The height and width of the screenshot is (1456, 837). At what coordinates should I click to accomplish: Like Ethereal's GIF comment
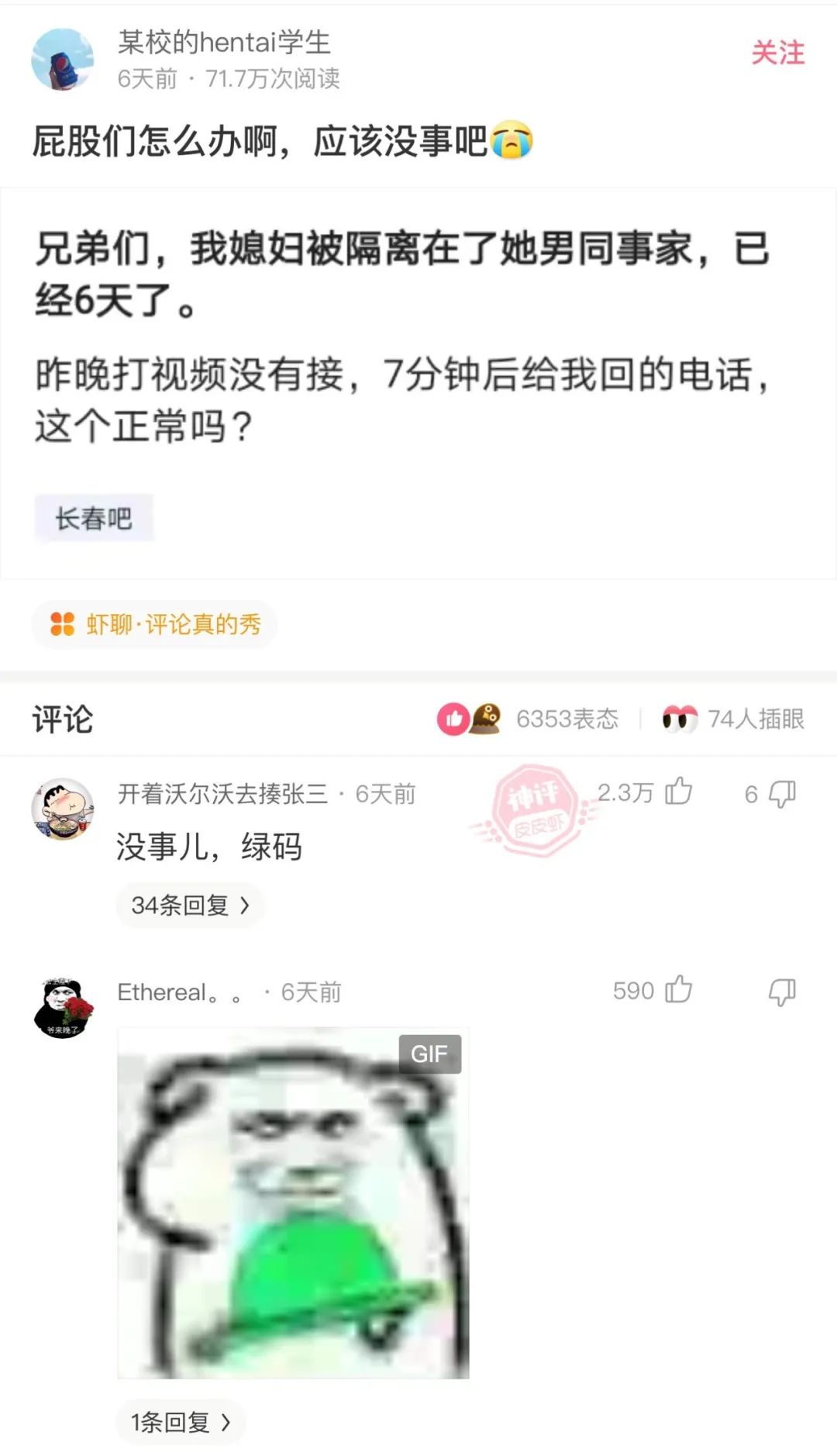tap(678, 990)
